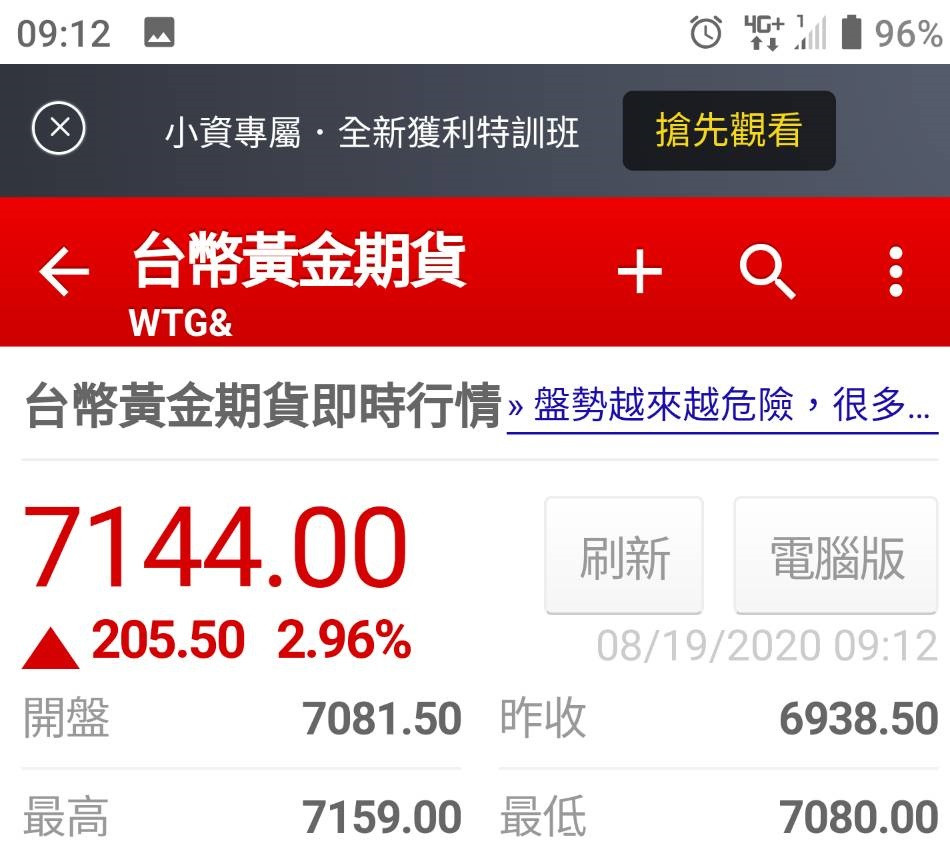
Task: Dismiss the ad banner with the X
Action: pyautogui.click(x=58, y=130)
